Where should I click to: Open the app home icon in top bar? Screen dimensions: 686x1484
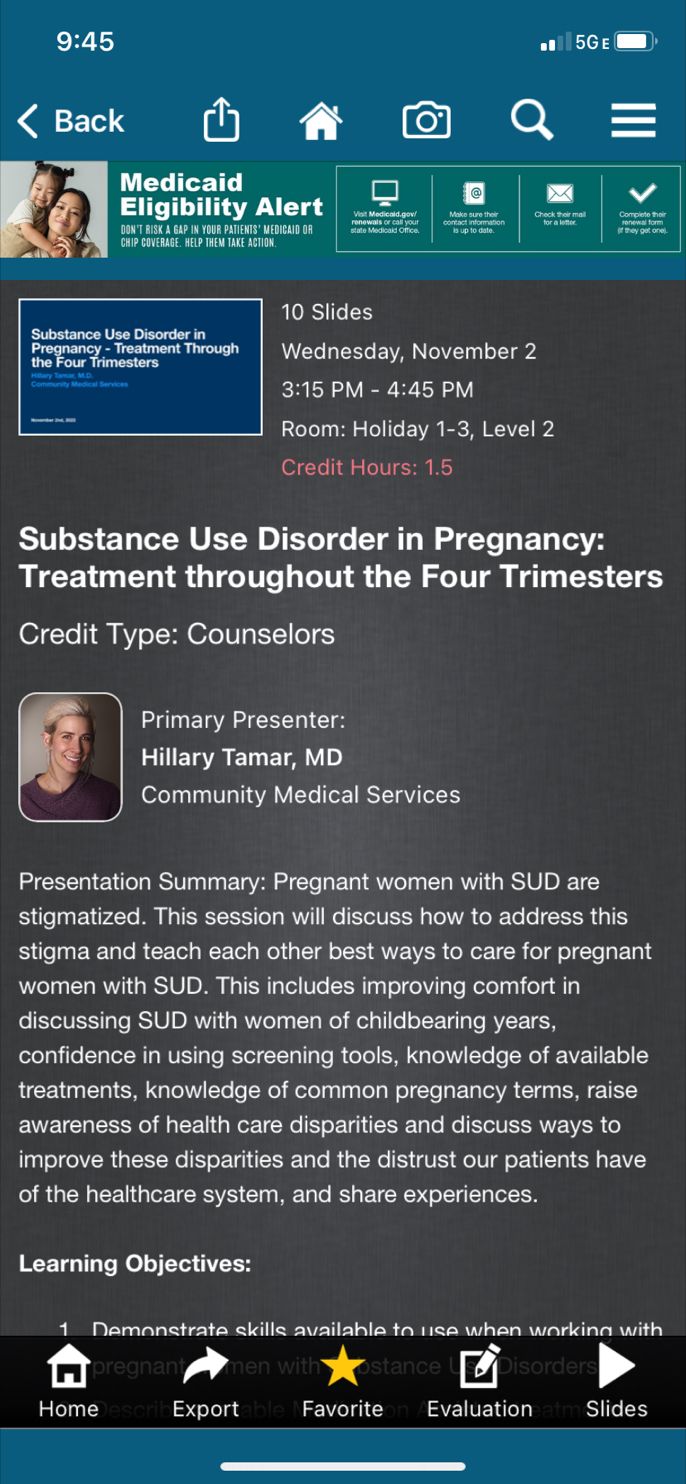pyautogui.click(x=321, y=121)
